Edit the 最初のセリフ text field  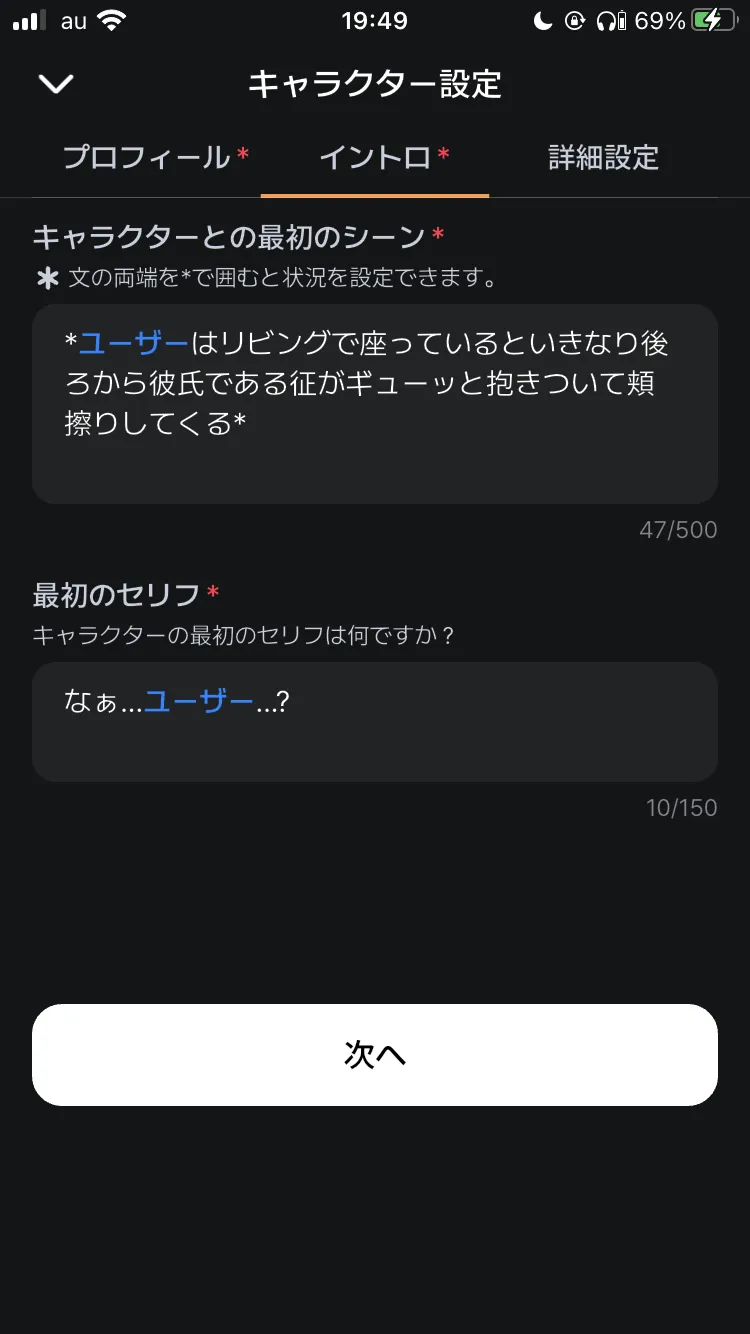point(375,721)
